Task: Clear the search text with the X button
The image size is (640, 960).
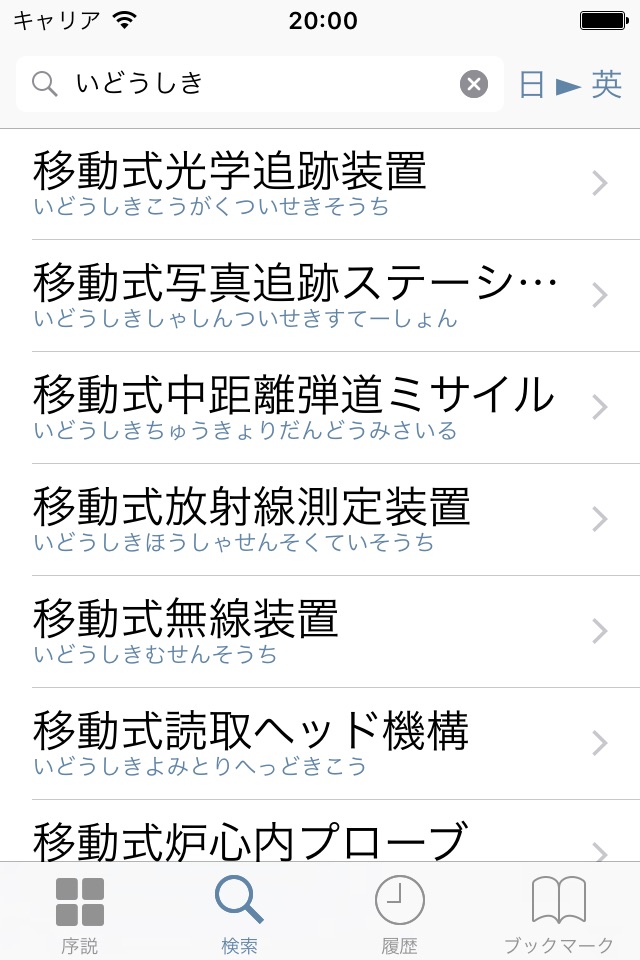Action: tap(474, 84)
